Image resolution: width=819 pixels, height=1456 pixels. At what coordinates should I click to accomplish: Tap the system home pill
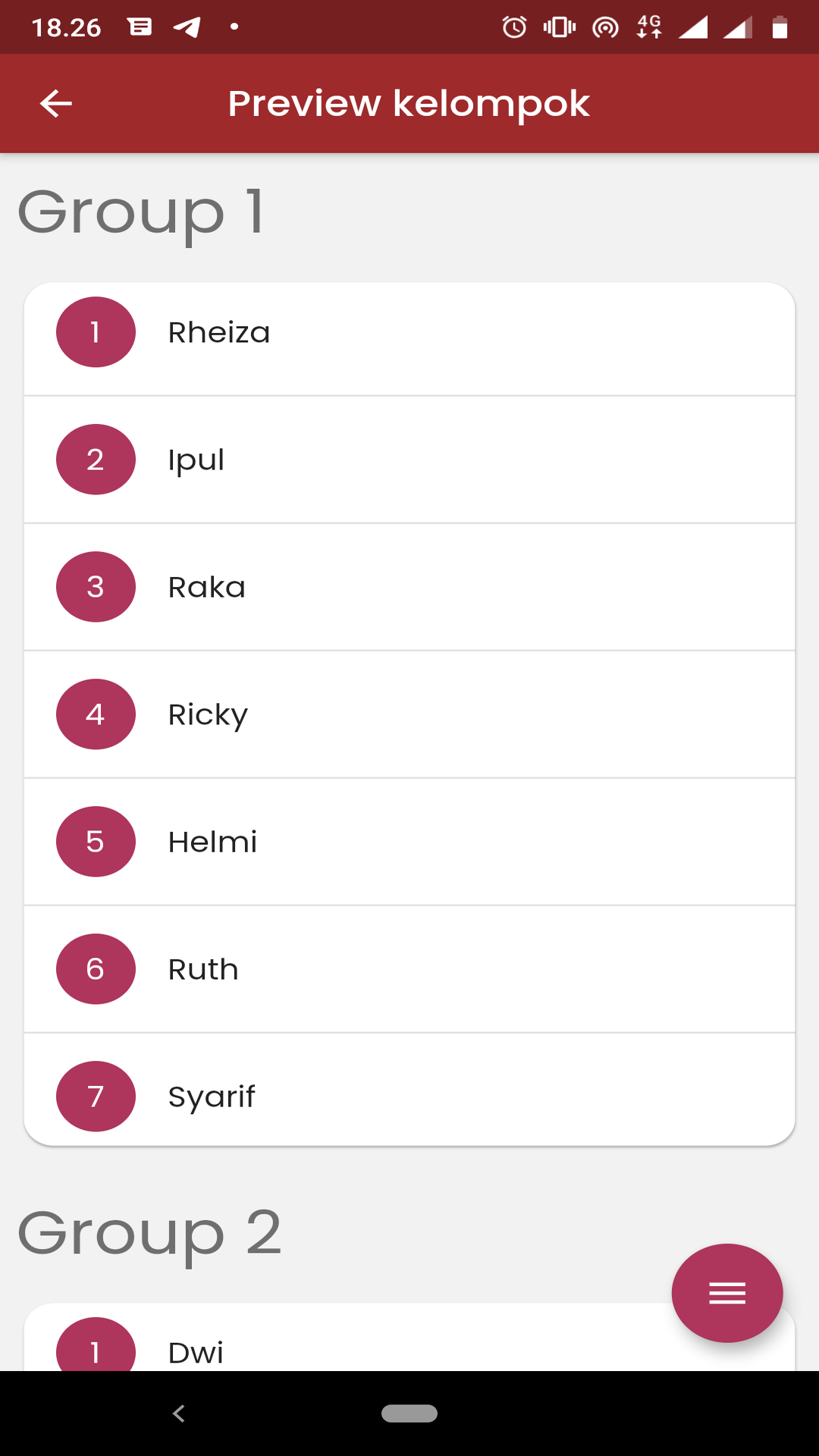(409, 1414)
